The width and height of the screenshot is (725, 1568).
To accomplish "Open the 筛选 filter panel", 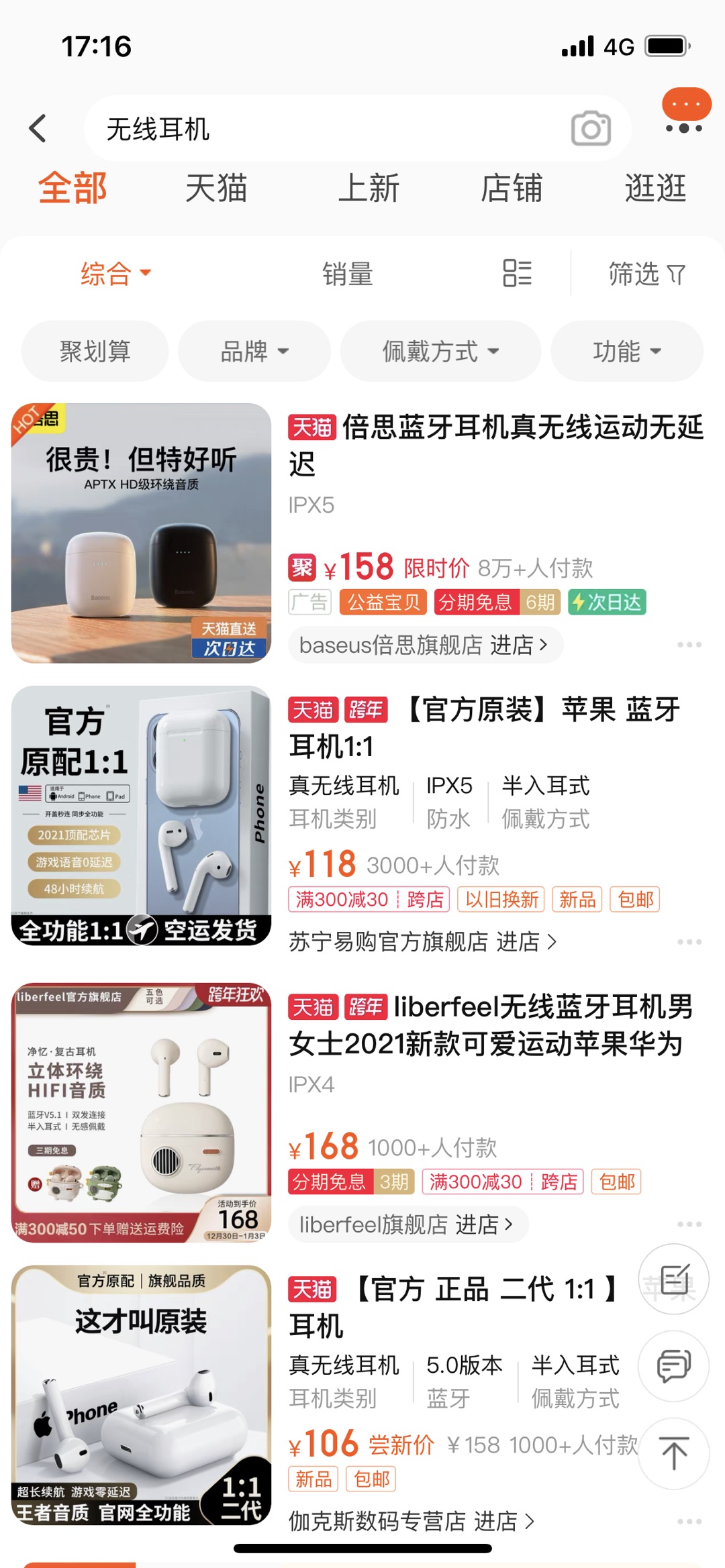I will pos(646,274).
